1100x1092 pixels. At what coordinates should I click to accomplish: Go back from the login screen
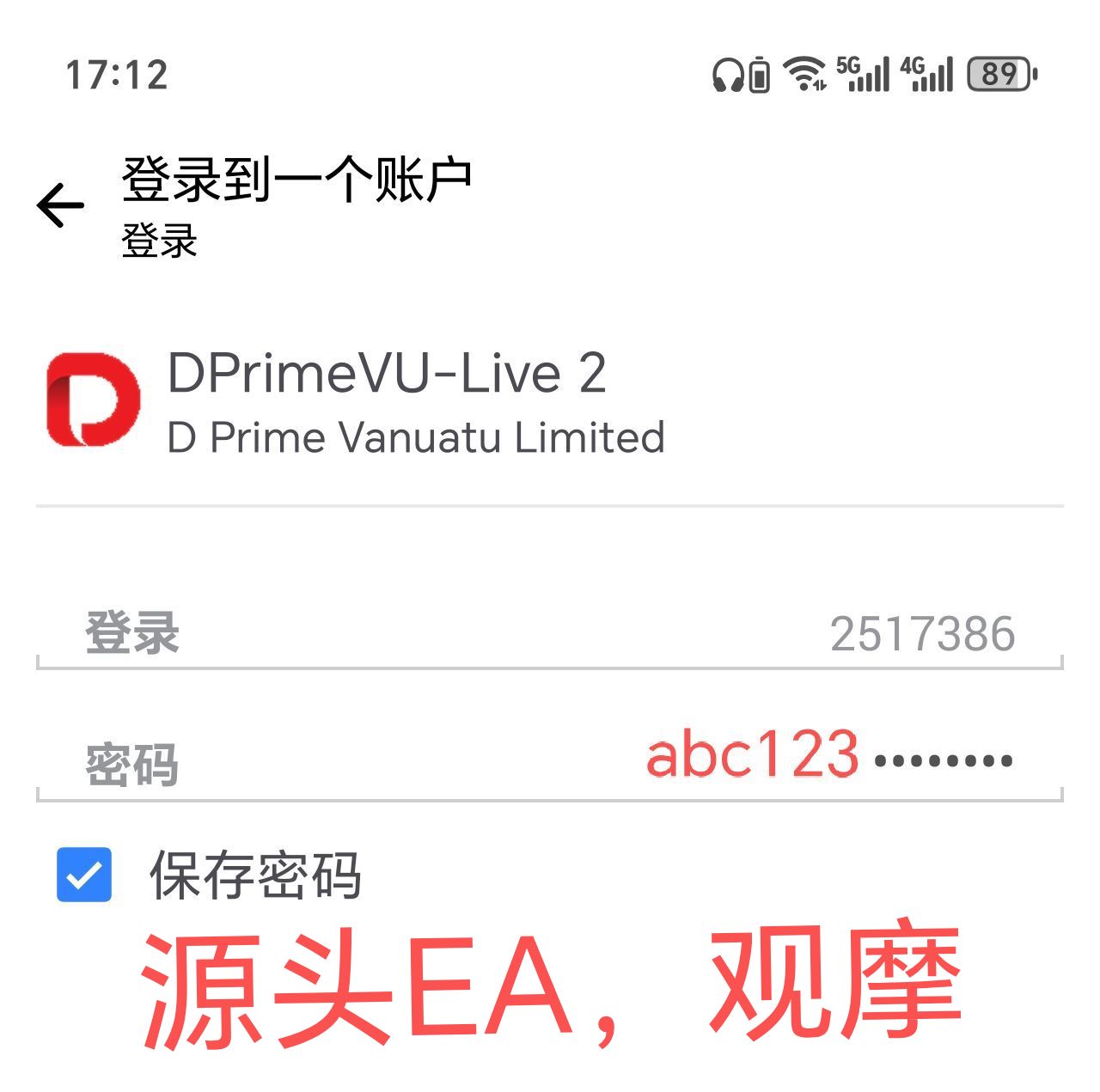click(x=60, y=205)
